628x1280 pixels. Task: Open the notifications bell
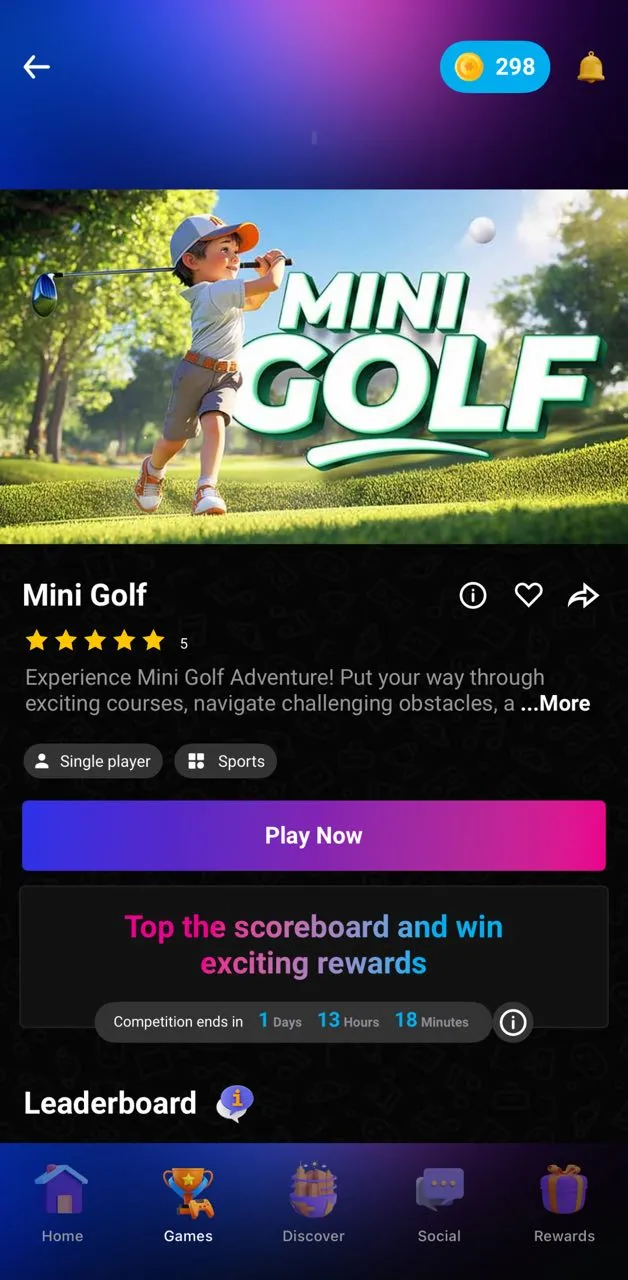click(591, 67)
